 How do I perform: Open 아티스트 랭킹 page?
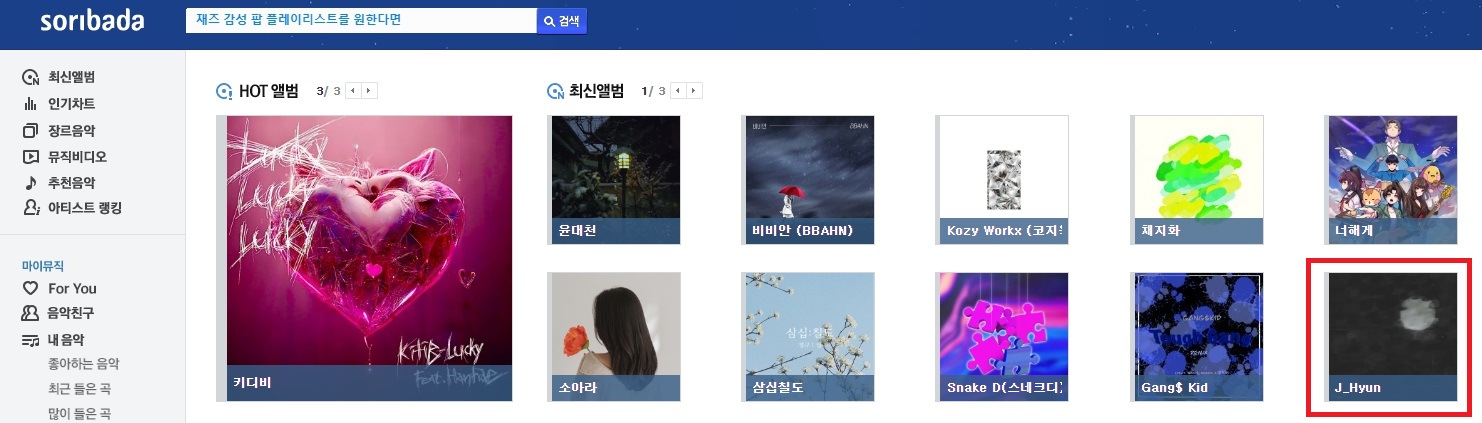84,208
